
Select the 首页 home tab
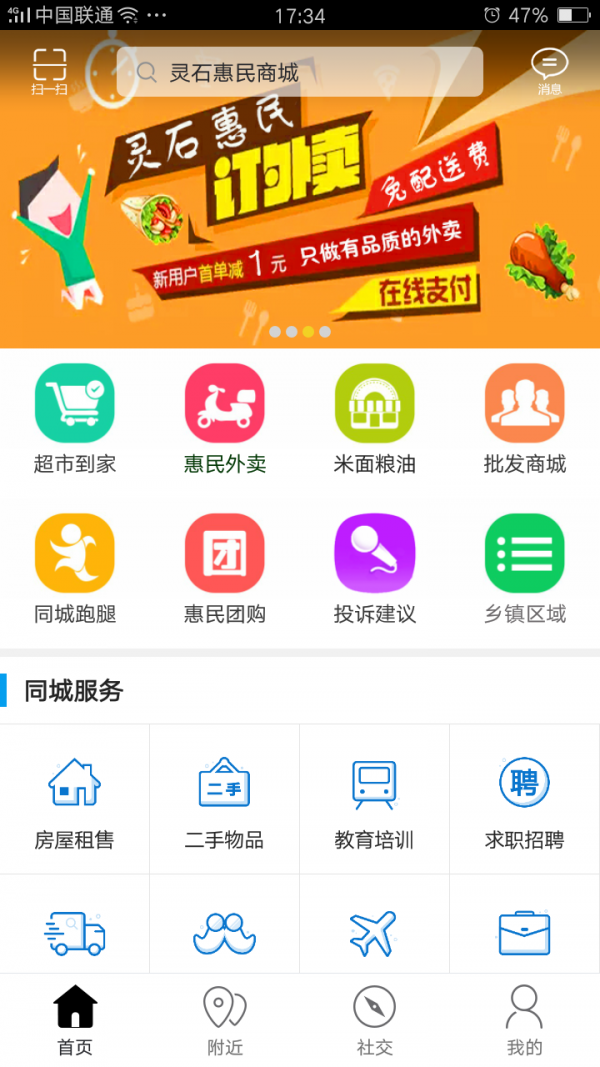tap(75, 1020)
